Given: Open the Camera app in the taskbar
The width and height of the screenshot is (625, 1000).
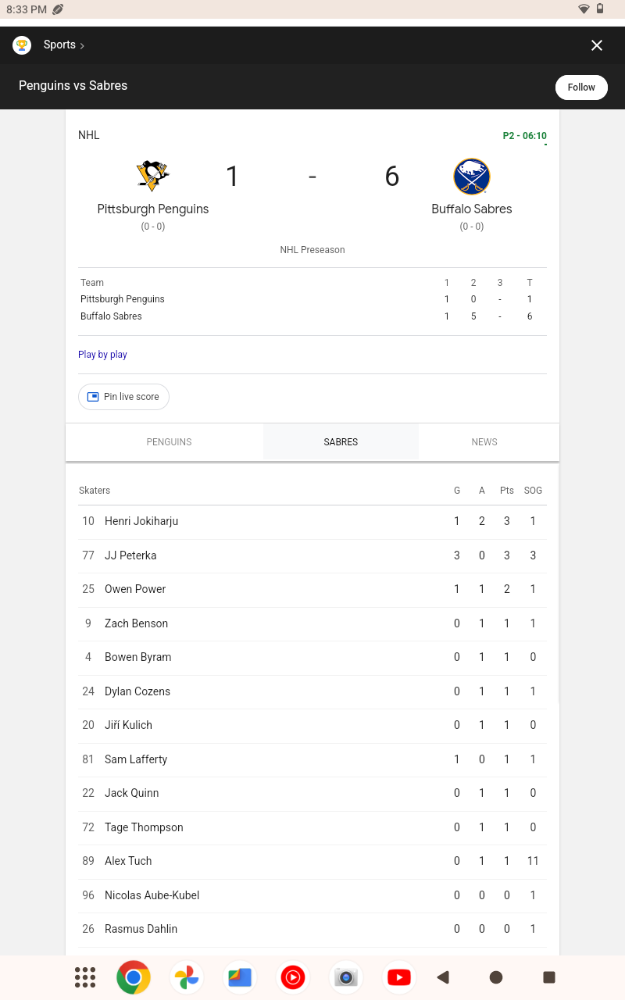Looking at the screenshot, I should click(x=346, y=977).
